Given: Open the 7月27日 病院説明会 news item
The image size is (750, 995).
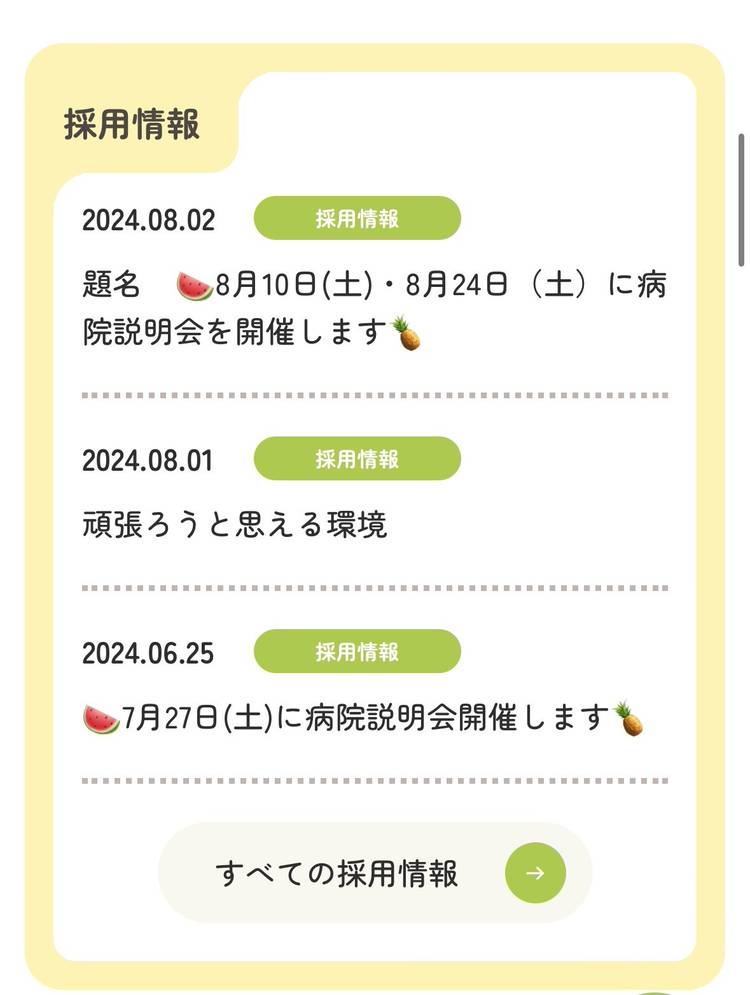Looking at the screenshot, I should point(364,718).
